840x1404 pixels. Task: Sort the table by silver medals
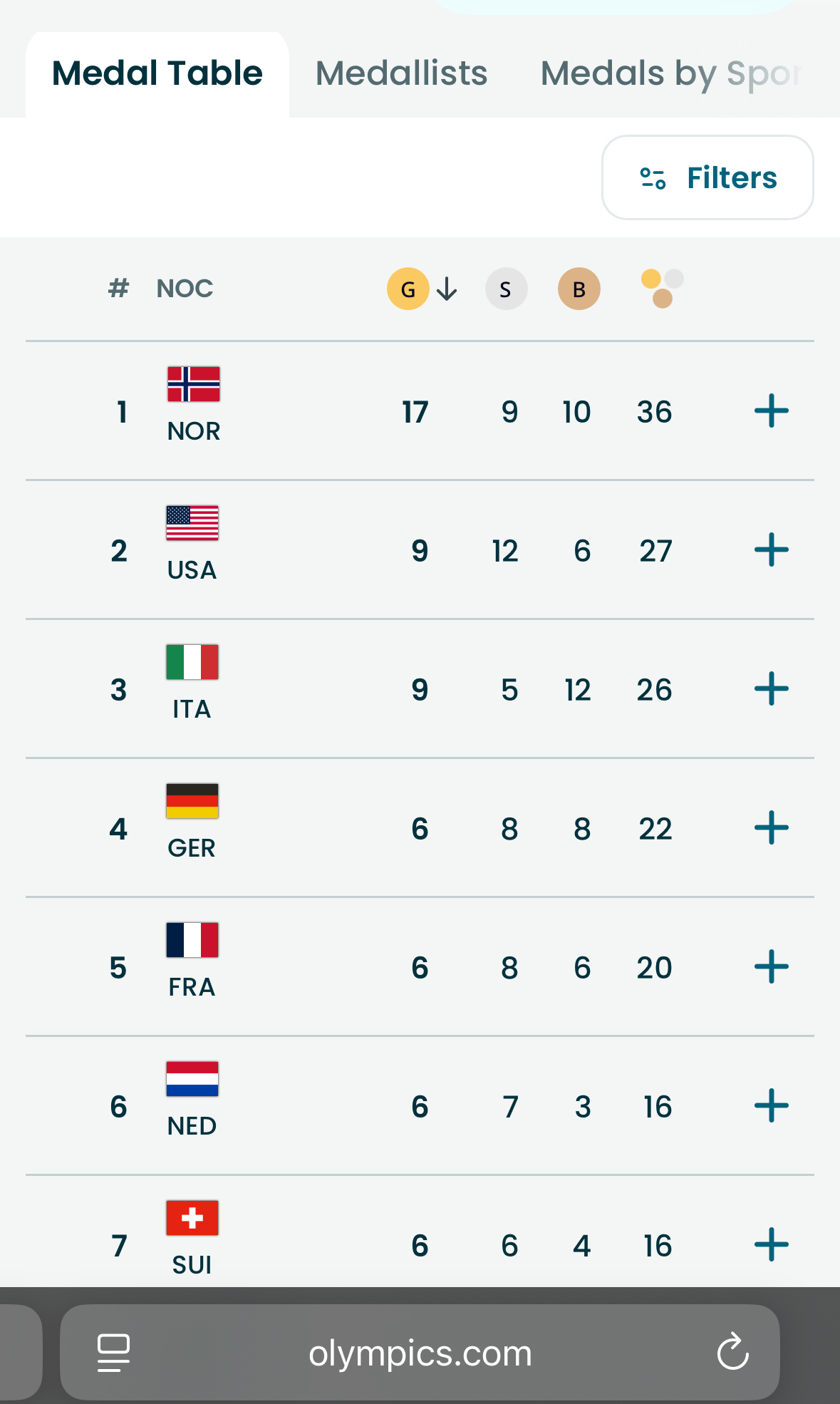tap(506, 289)
